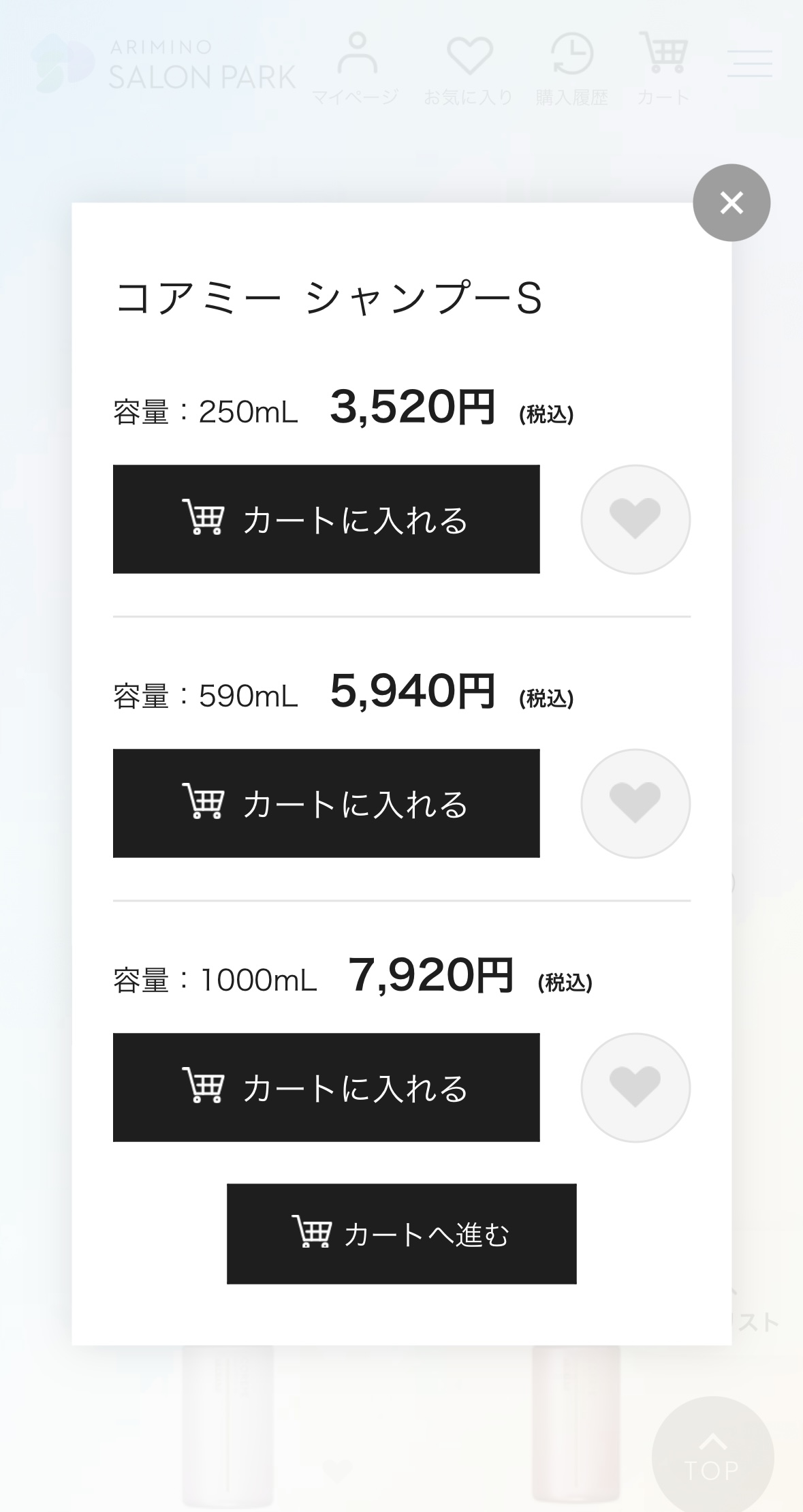Screen dimensions: 803x1512
Task: Proceed to cart with カートへ進む
Action: [402, 1234]
